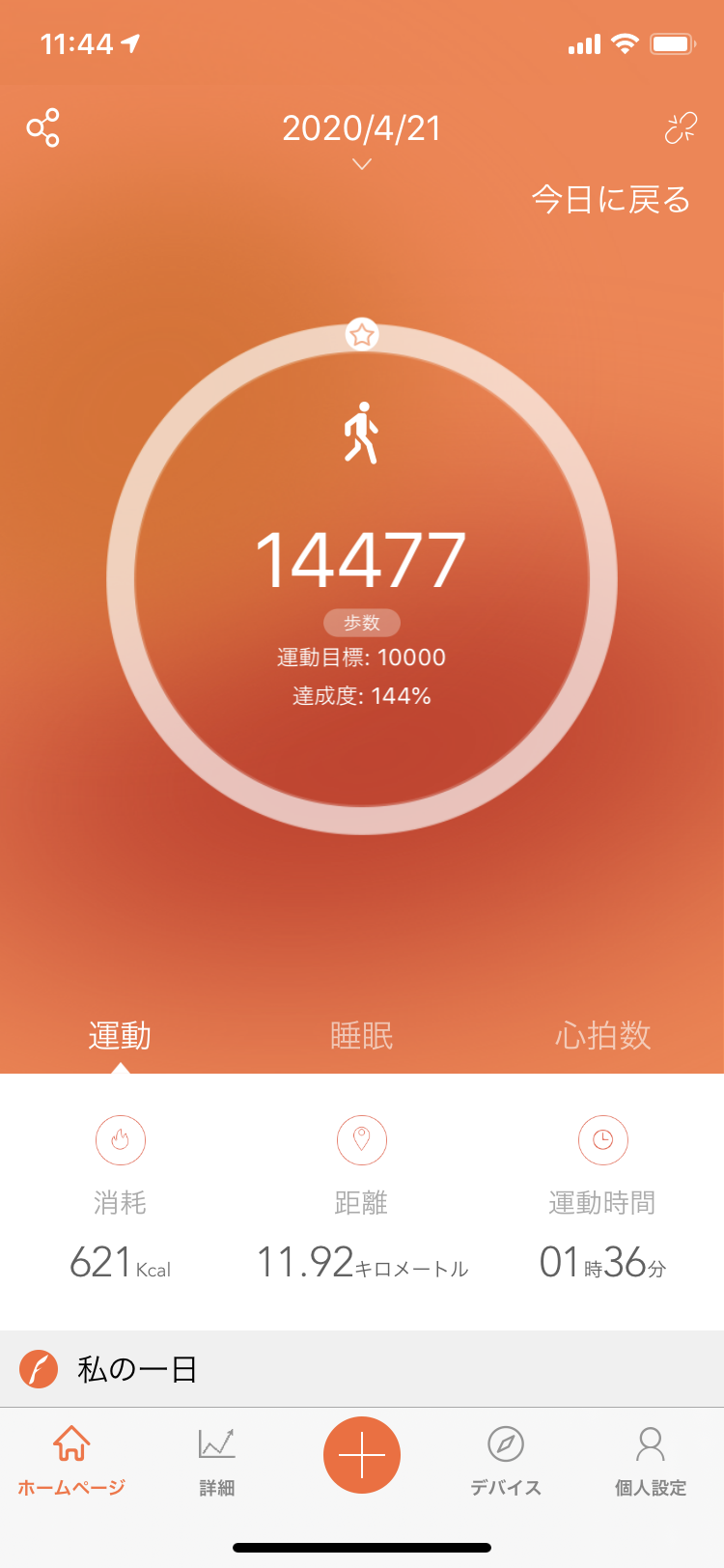Open the デバイス tab
The height and width of the screenshot is (1568, 724).
[506, 1462]
